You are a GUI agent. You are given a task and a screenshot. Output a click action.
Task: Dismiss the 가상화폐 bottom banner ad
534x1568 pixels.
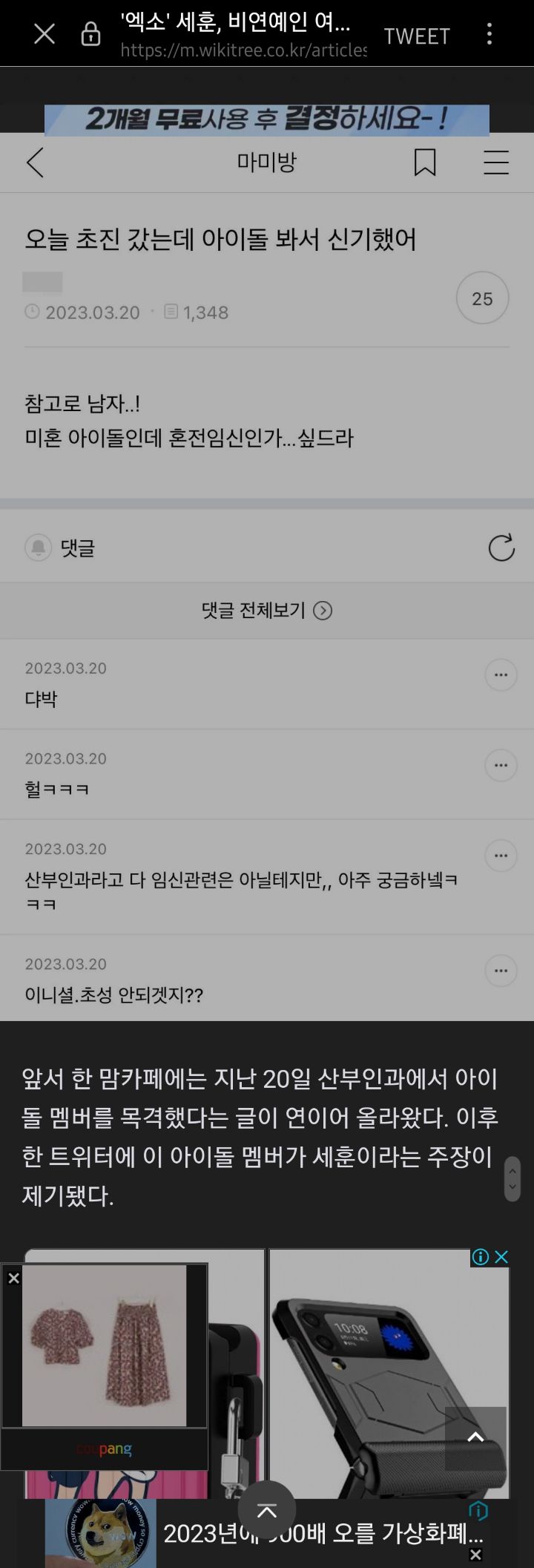(x=476, y=1554)
